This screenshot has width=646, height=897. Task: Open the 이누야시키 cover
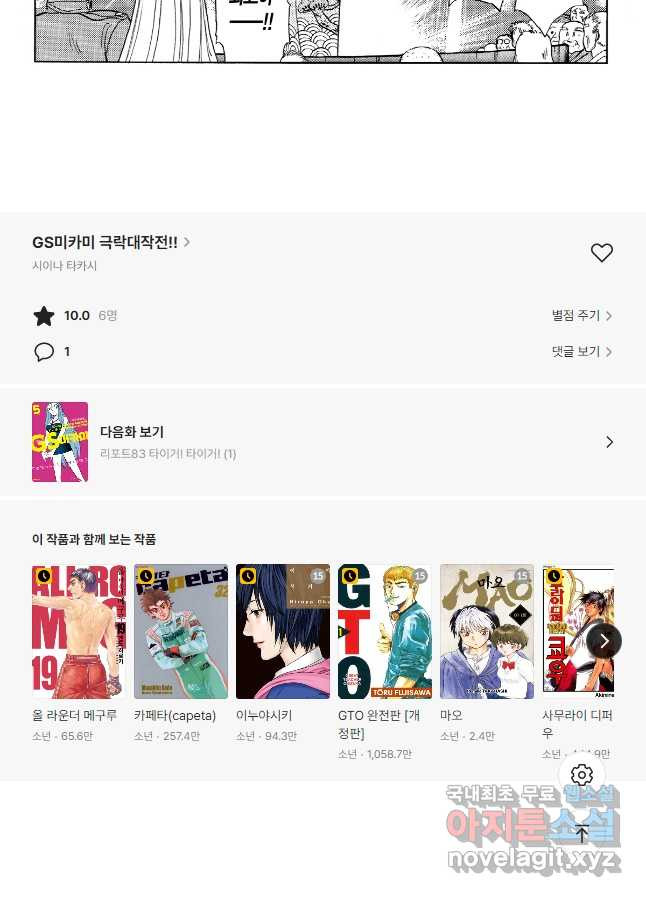283,631
